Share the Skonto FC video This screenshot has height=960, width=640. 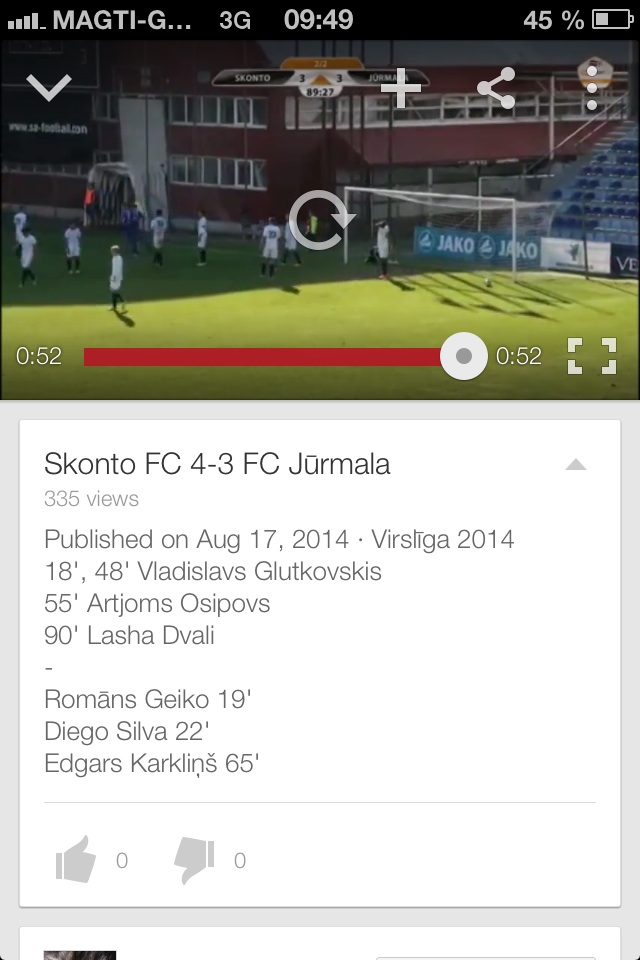496,88
